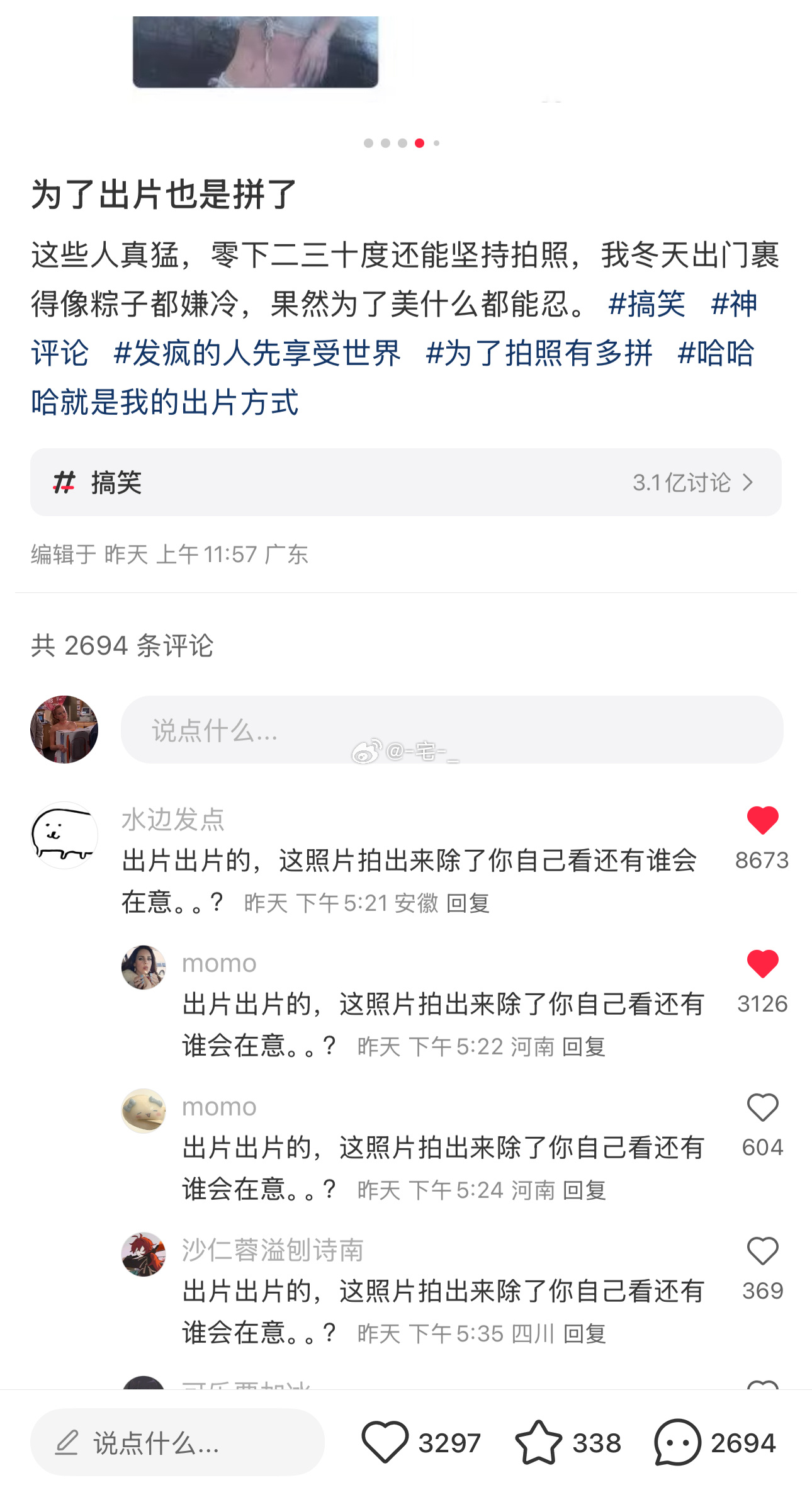Reply to 沙仁蓉溢刨诗南's comment

(584, 1334)
